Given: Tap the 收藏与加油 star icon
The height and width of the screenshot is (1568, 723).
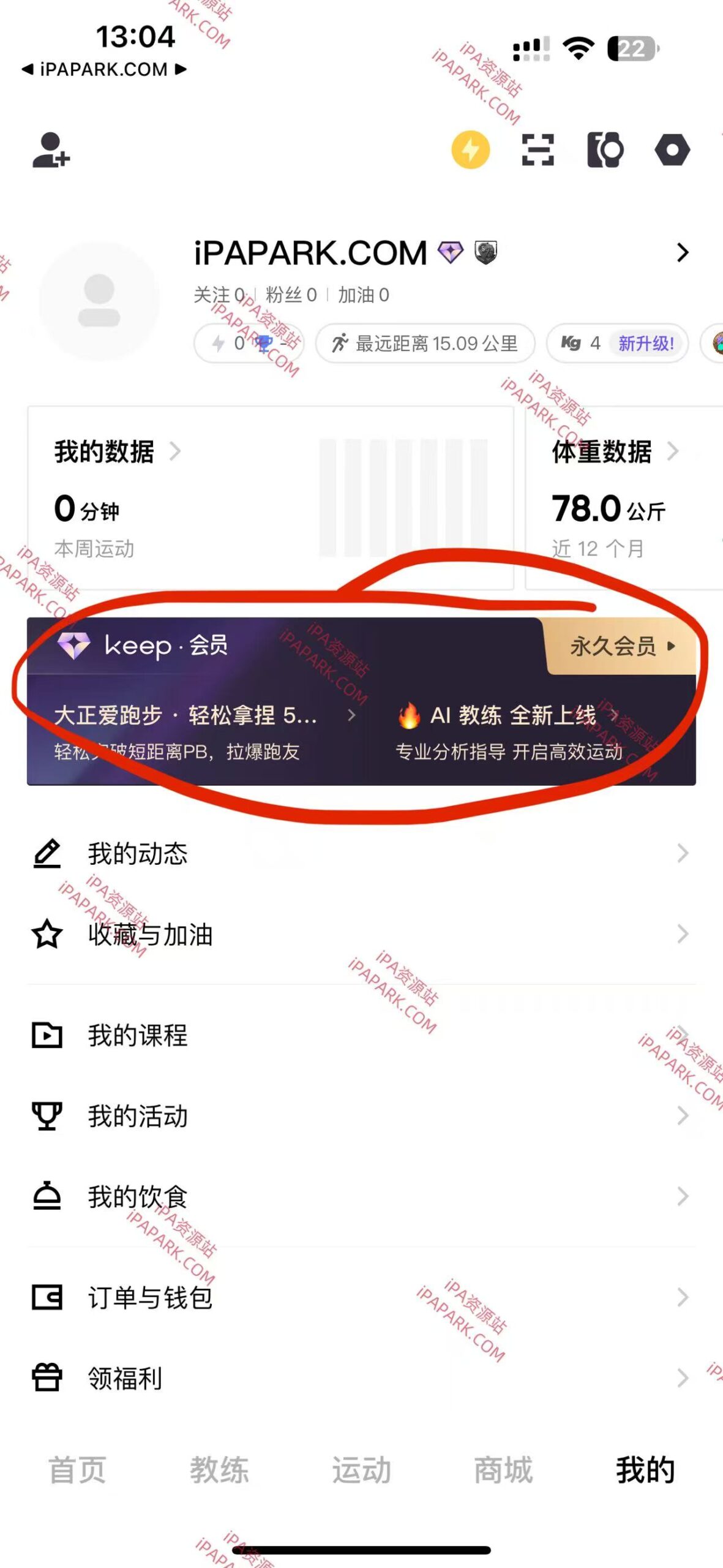Looking at the screenshot, I should click(48, 935).
